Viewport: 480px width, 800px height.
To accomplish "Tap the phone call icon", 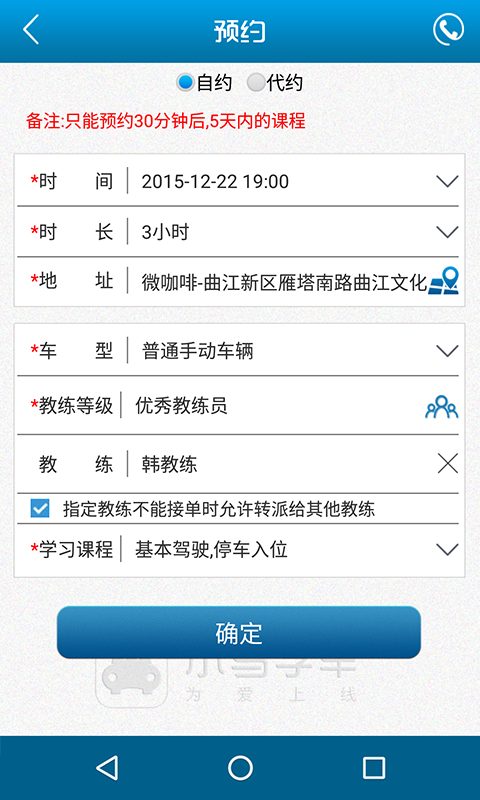I will 448,30.
